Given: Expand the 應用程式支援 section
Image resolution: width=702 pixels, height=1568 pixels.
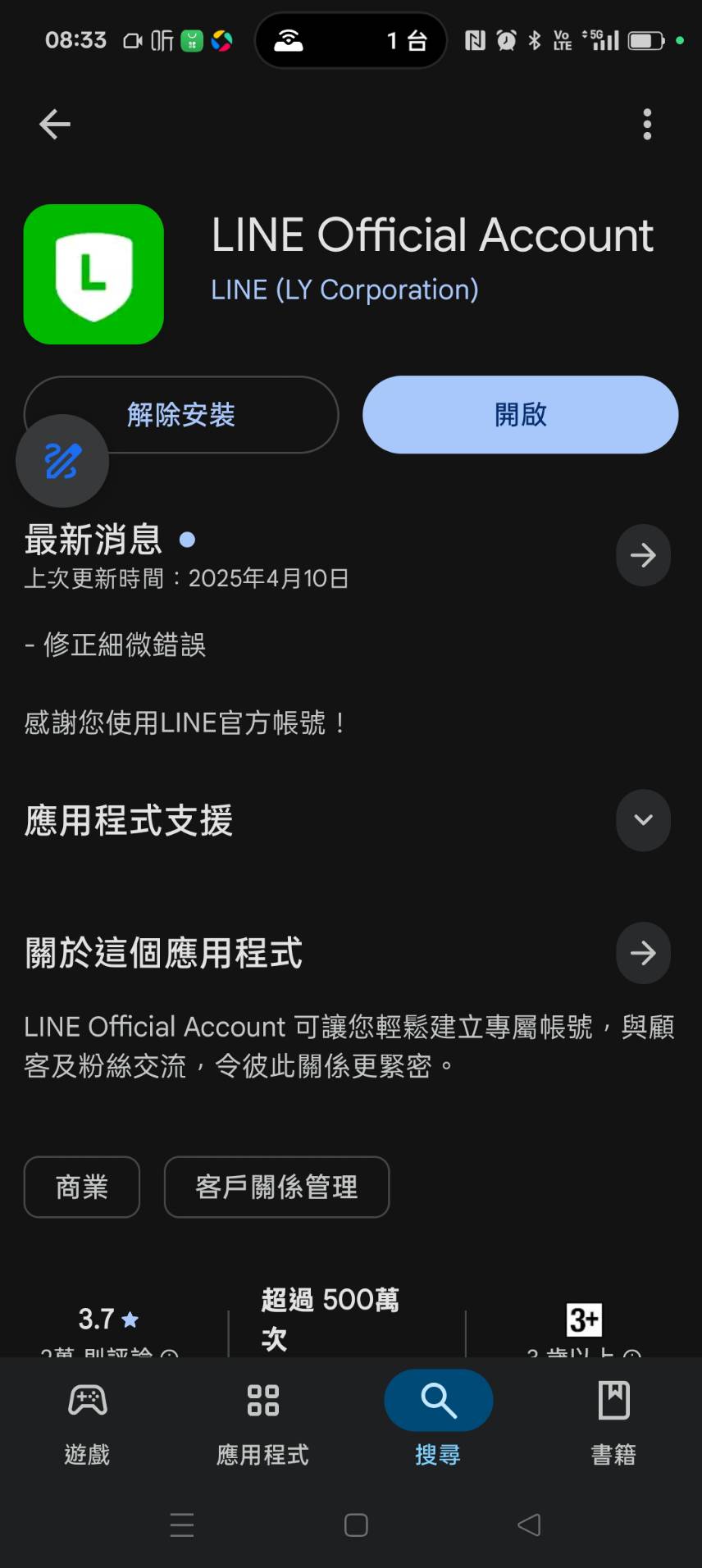Looking at the screenshot, I should pos(643,820).
